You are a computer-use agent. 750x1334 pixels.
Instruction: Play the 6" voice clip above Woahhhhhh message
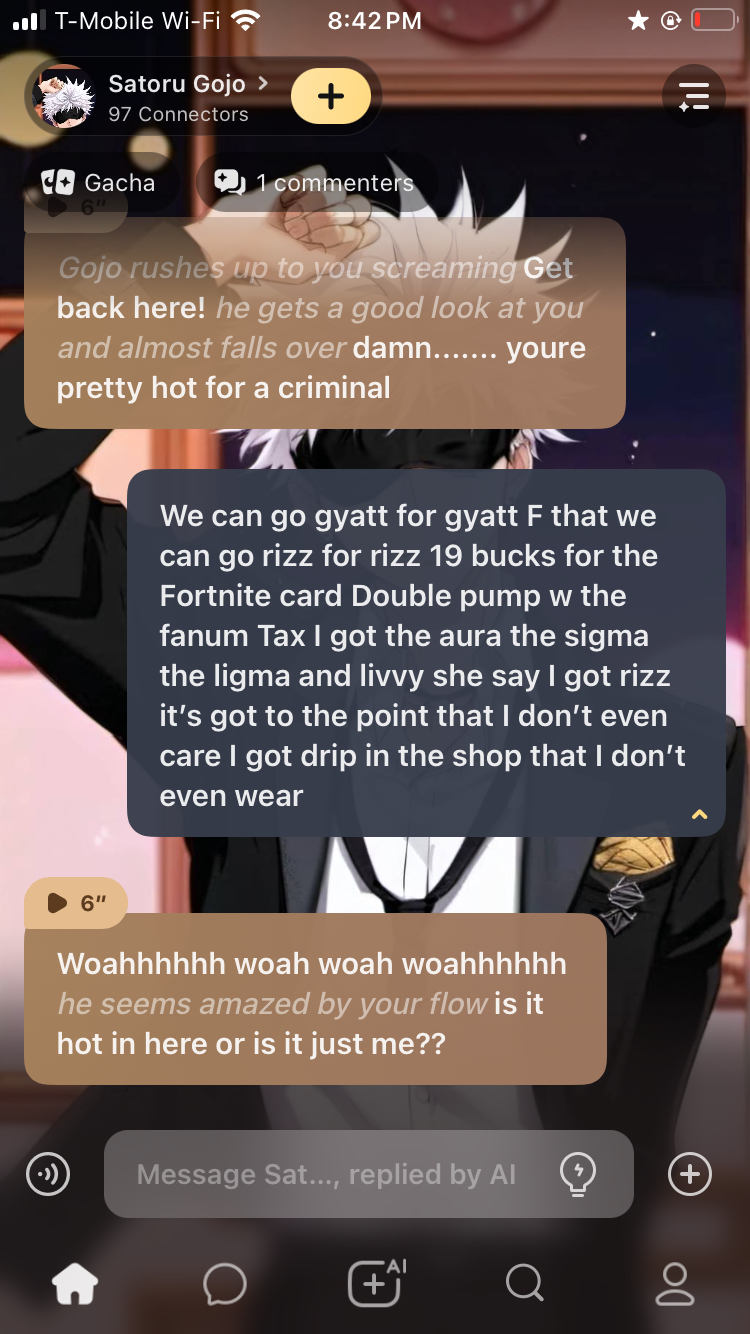tap(76, 903)
